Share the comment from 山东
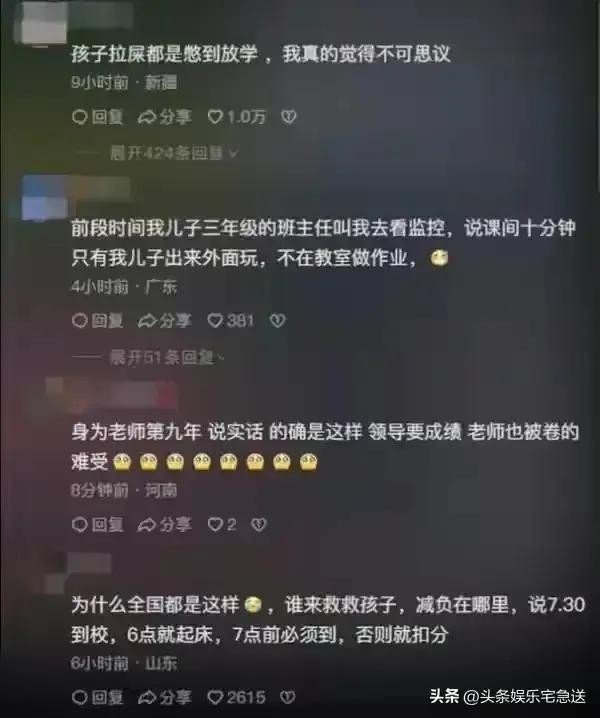 pos(164,696)
